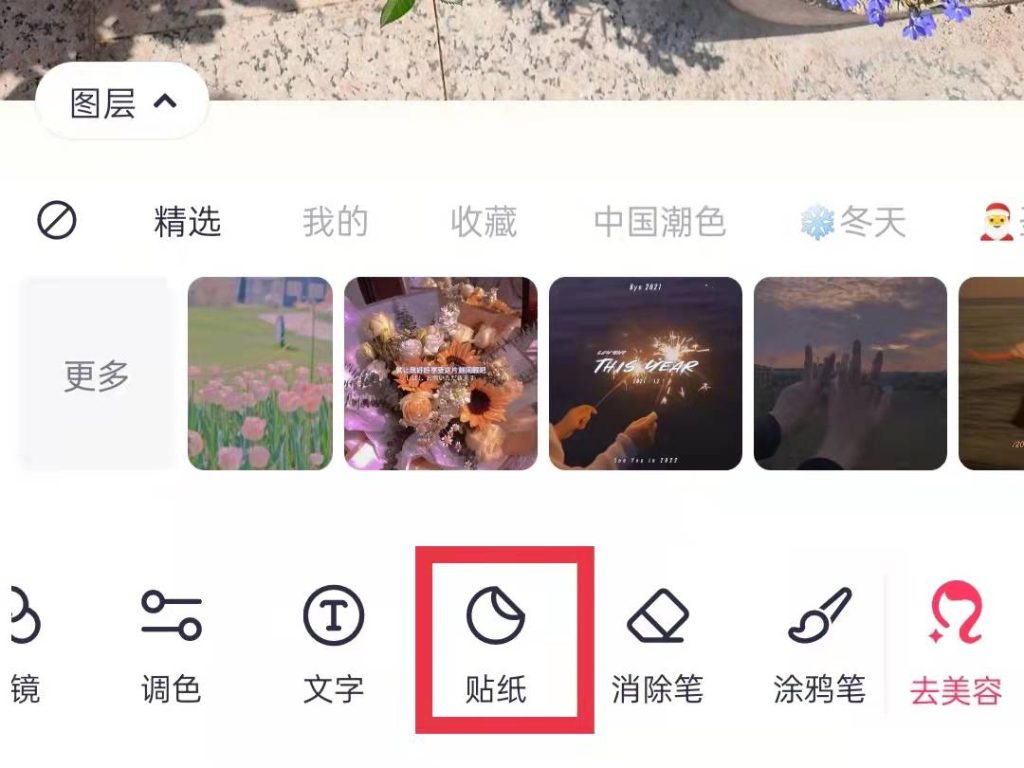Screen dimensions: 1024x768
Task: Pick the hand over sunset sky template
Action: click(x=850, y=374)
